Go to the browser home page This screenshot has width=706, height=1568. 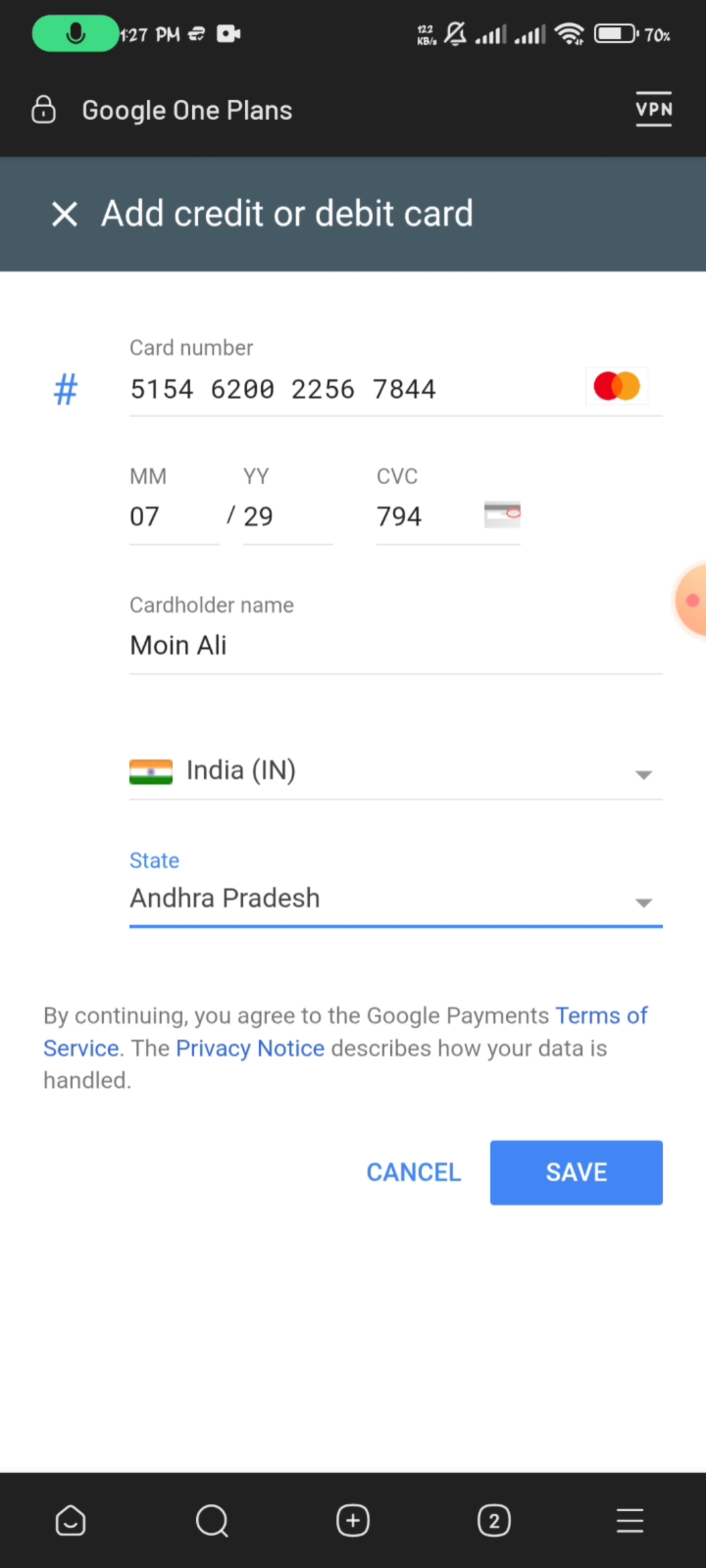click(x=71, y=1521)
